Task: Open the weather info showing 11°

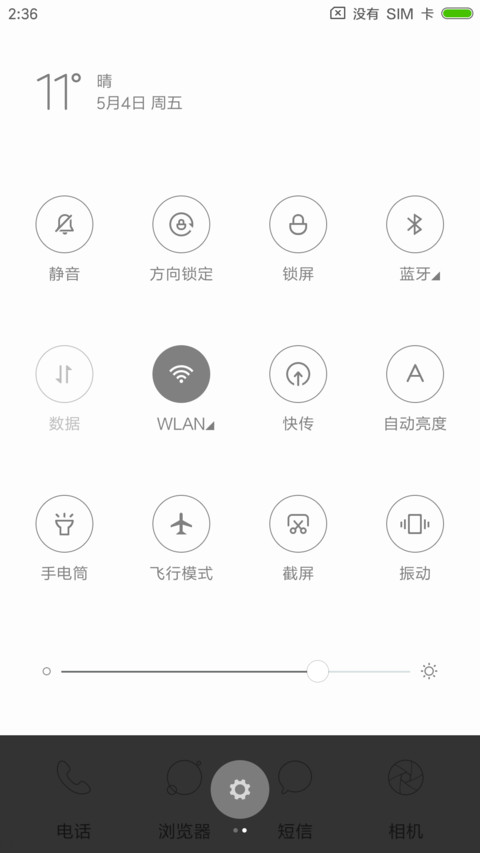Action: click(x=109, y=92)
